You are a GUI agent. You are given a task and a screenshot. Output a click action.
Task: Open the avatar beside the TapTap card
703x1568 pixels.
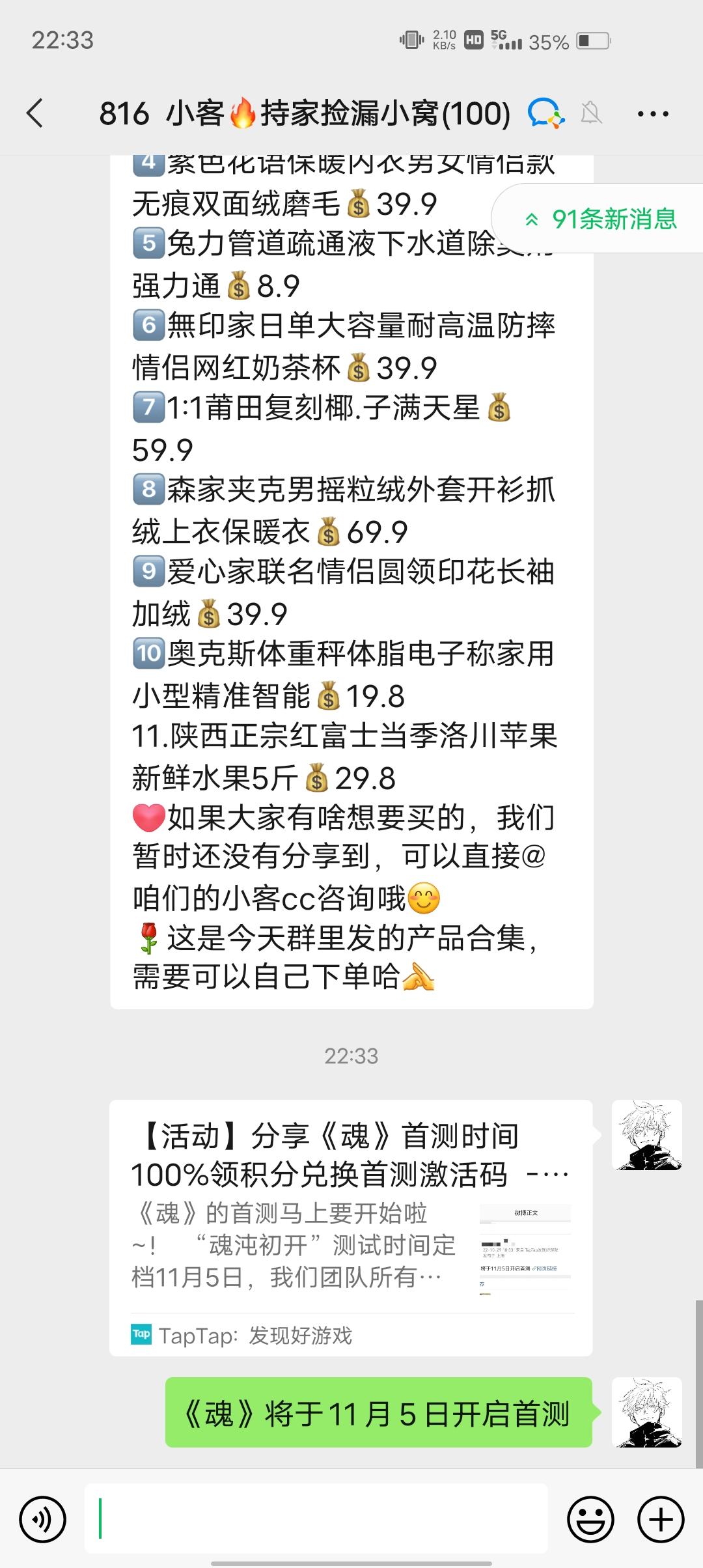[x=647, y=1135]
